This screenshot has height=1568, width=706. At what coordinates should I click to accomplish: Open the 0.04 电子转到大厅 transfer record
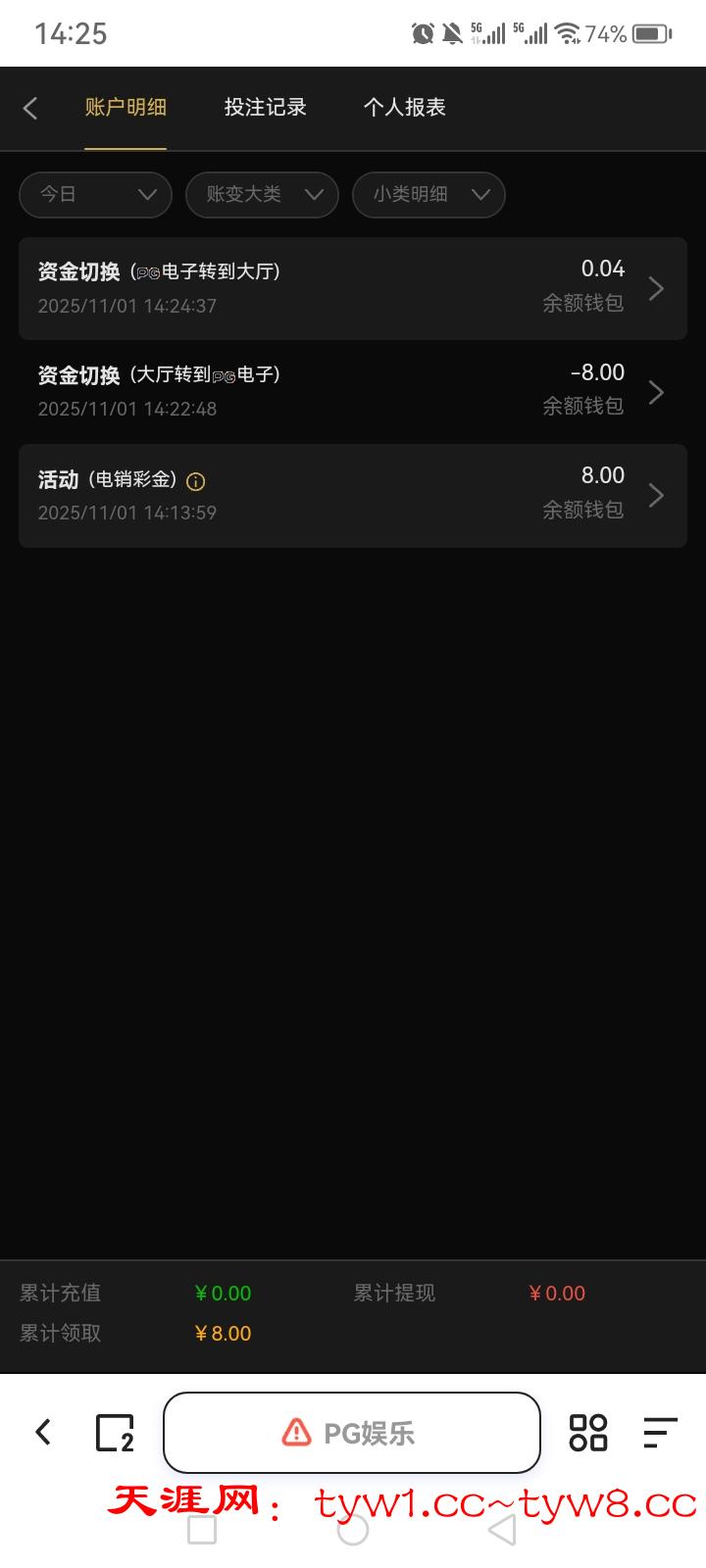352,288
